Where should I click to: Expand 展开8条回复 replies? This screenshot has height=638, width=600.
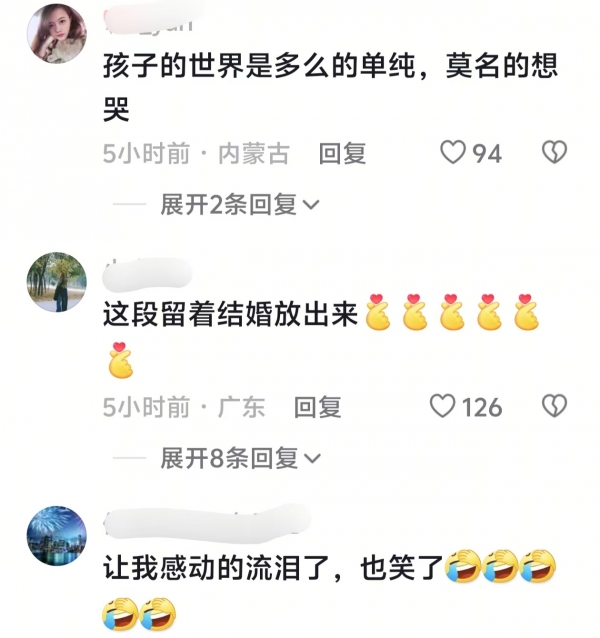pos(239,459)
